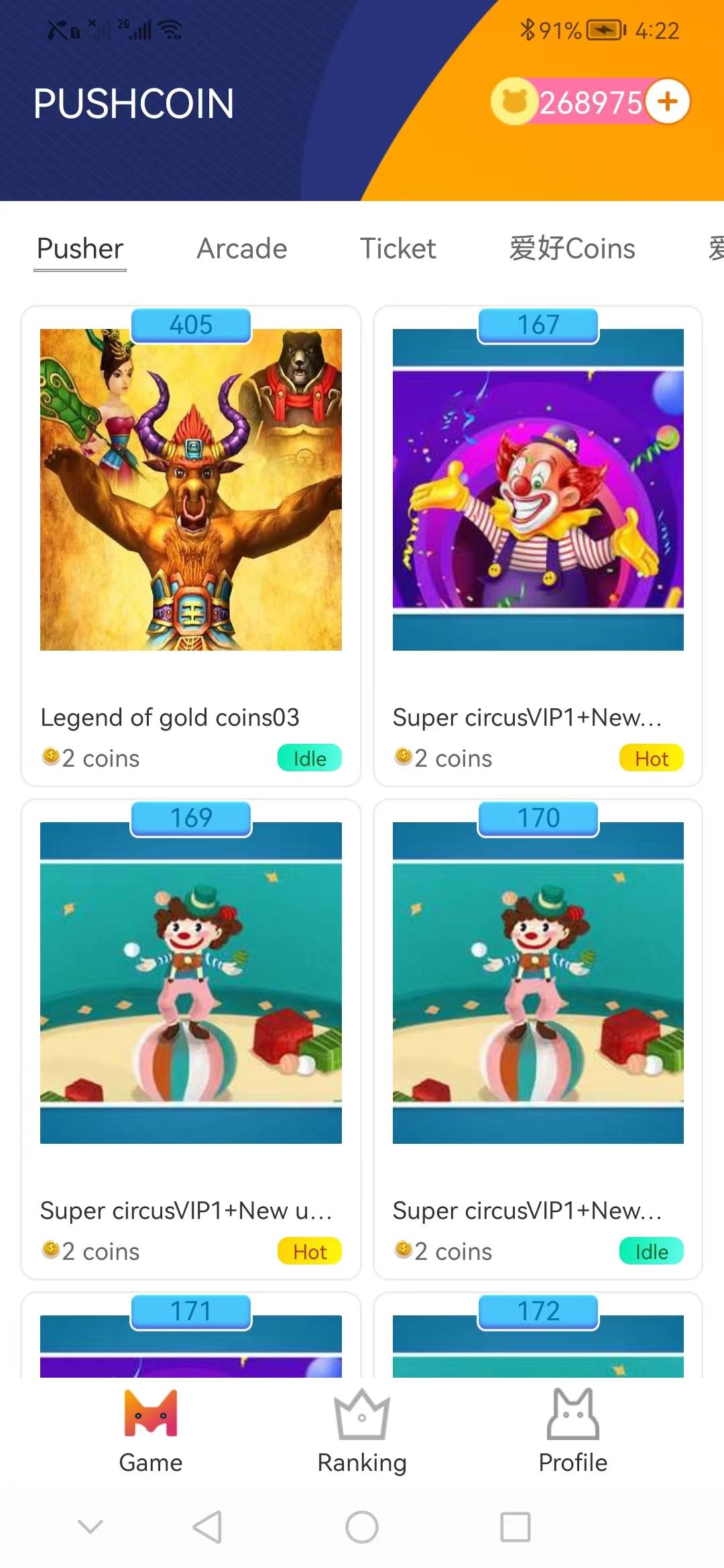
Task: Open Super circus machine number 169
Action: pyautogui.click(x=191, y=982)
